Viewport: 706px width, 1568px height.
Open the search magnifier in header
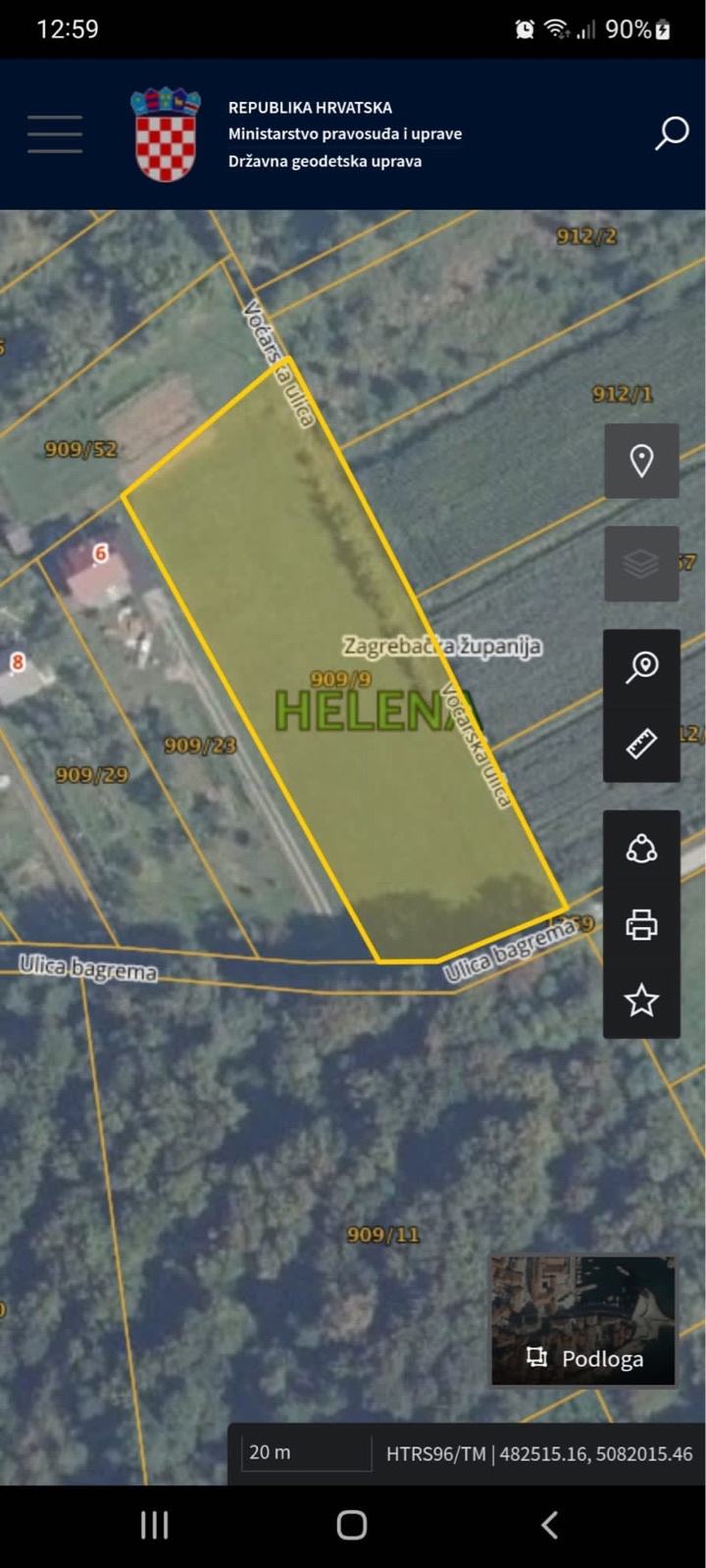click(x=672, y=133)
